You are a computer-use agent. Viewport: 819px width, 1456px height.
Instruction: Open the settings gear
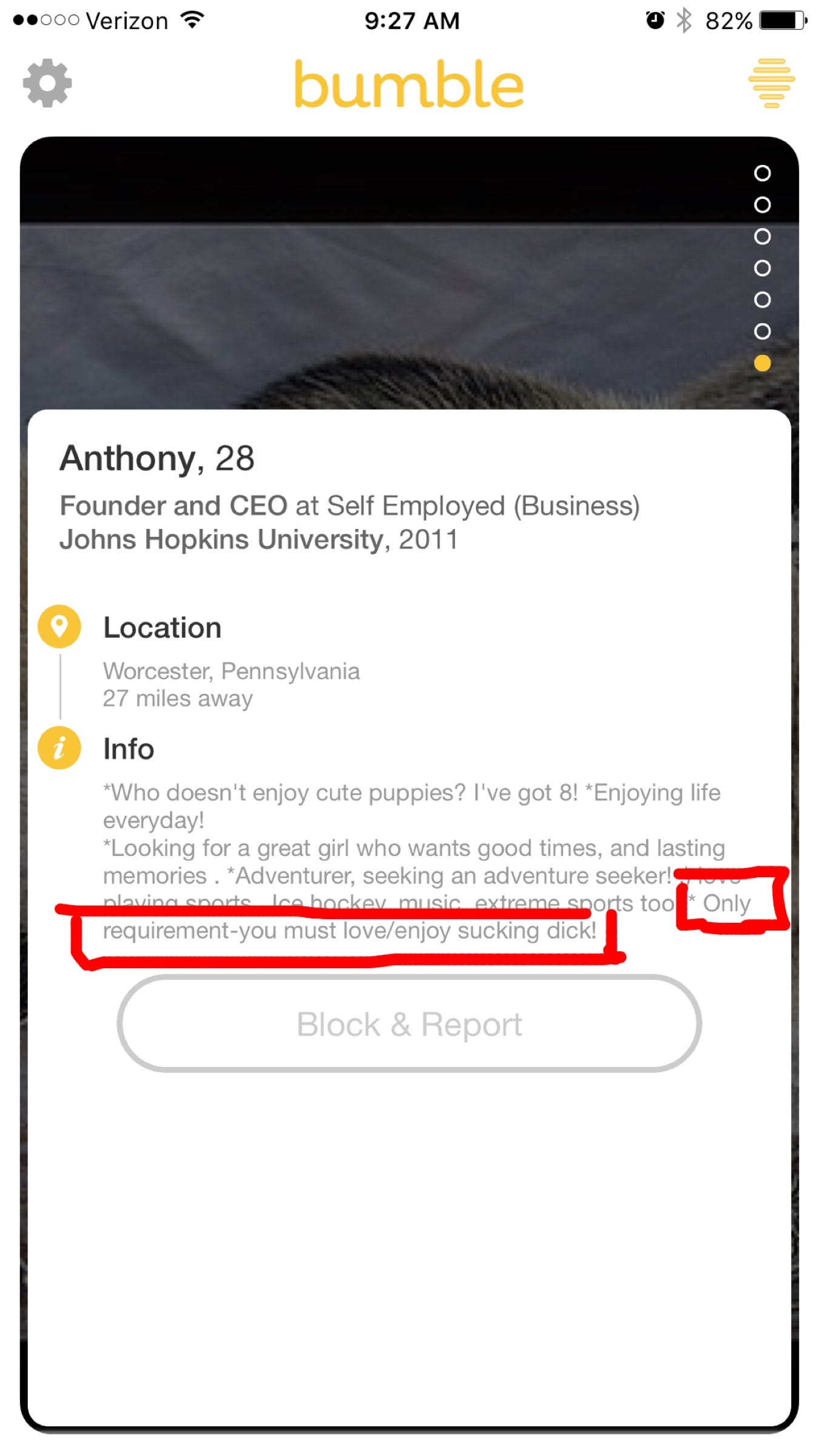[x=47, y=83]
